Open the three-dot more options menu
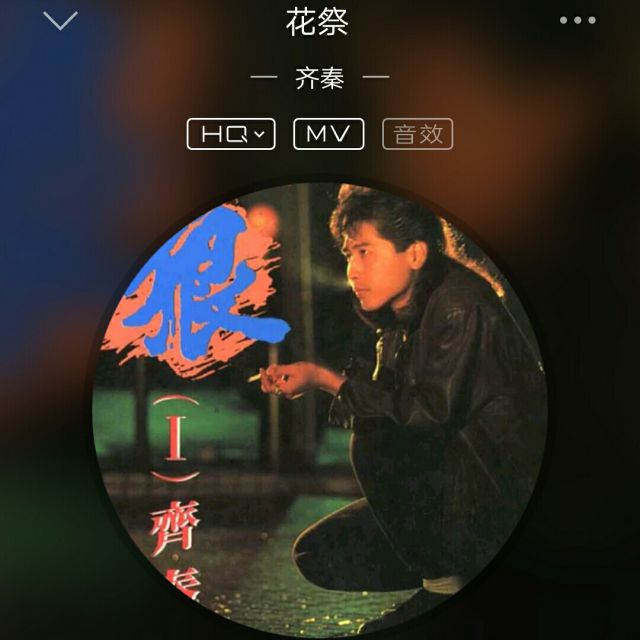The image size is (640, 640). [577, 20]
